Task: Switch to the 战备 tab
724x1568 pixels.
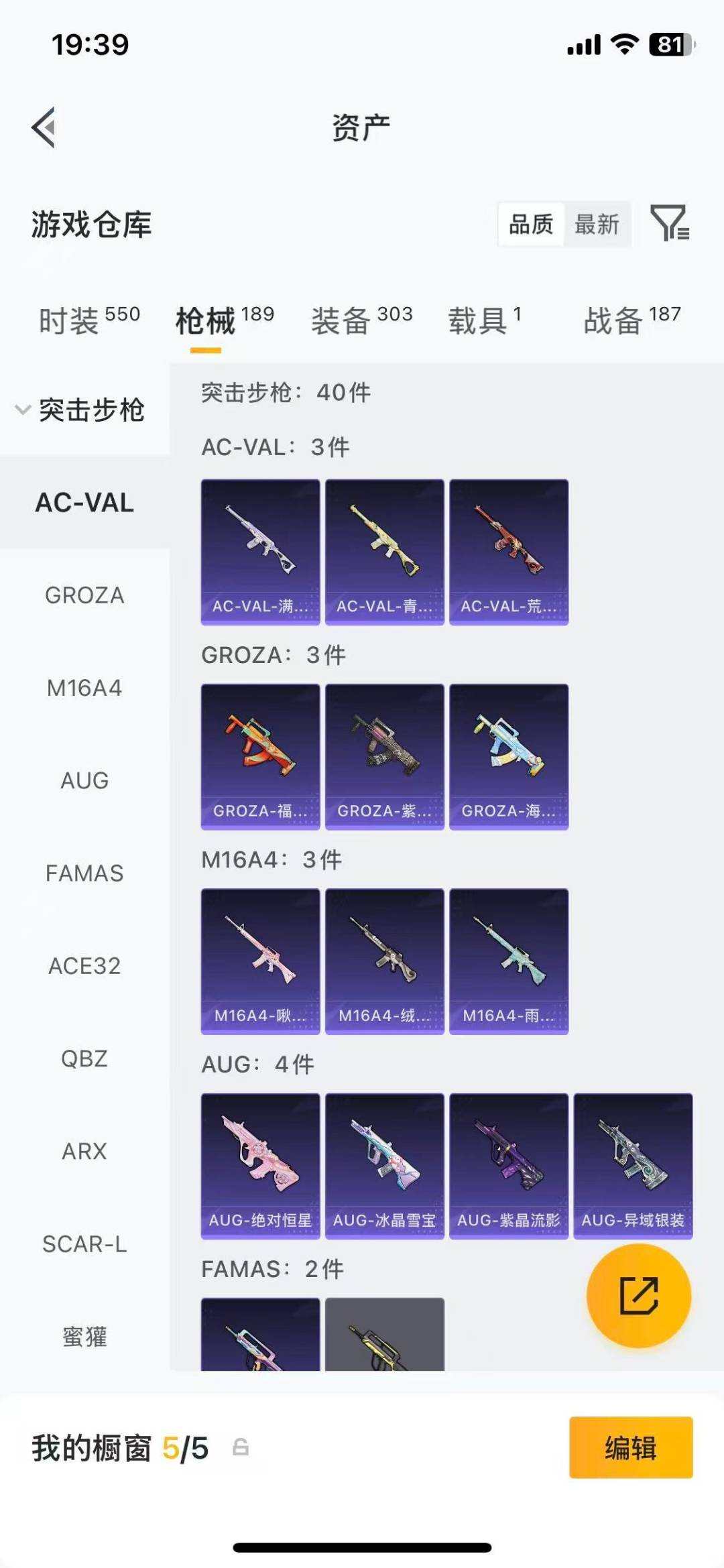Action: click(632, 320)
